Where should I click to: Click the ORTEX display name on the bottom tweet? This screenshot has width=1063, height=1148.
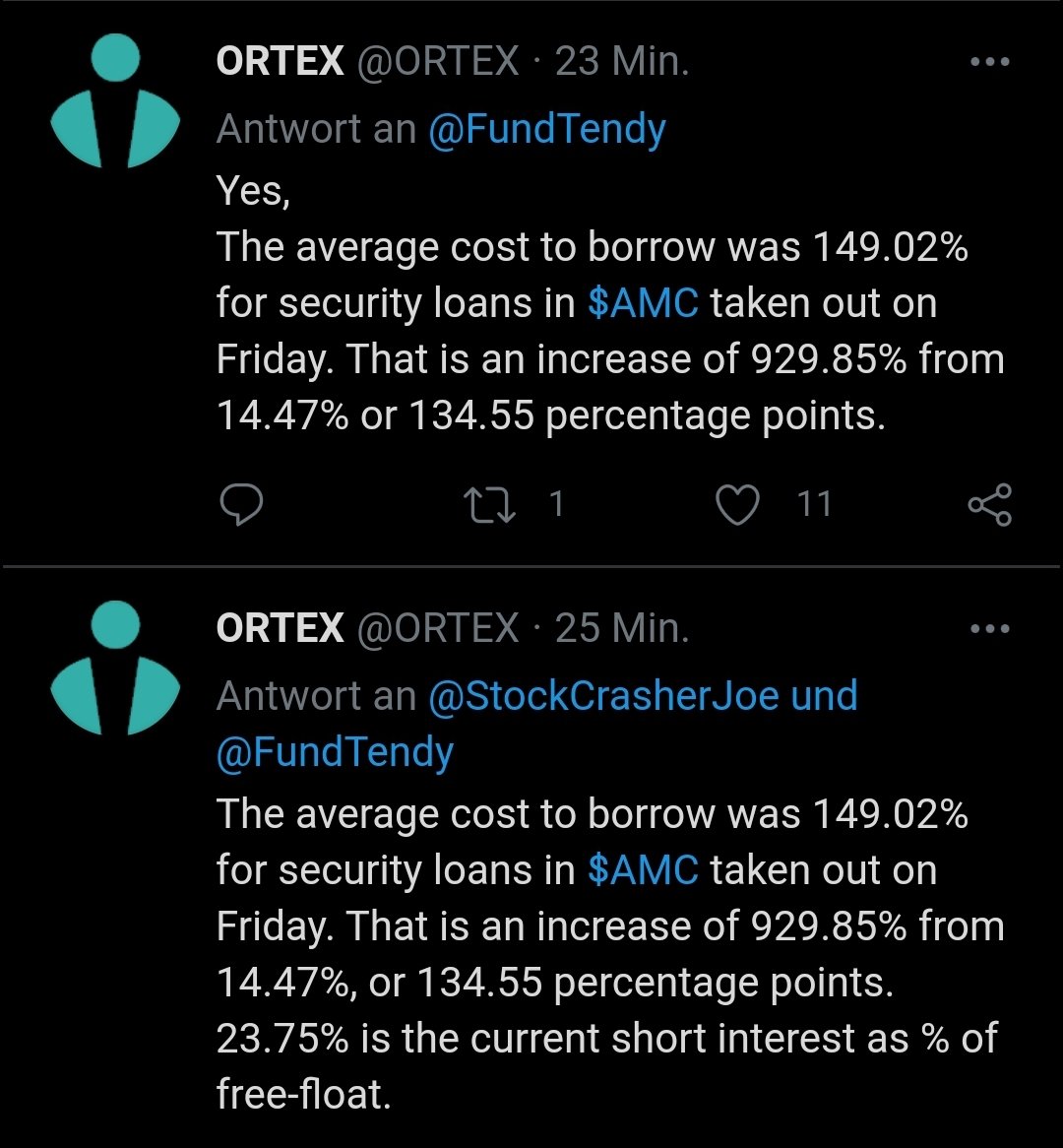[x=279, y=627]
